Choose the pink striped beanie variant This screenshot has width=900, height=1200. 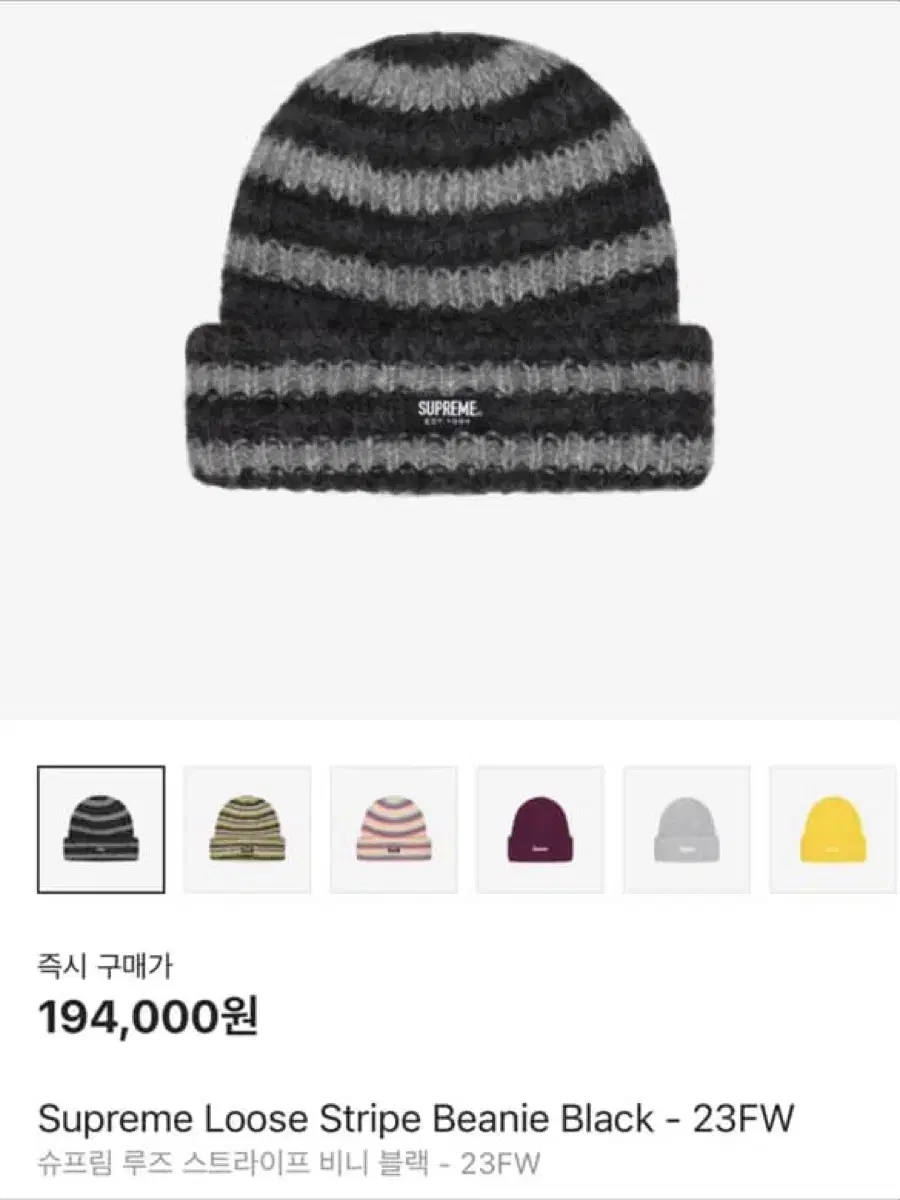[x=393, y=828]
